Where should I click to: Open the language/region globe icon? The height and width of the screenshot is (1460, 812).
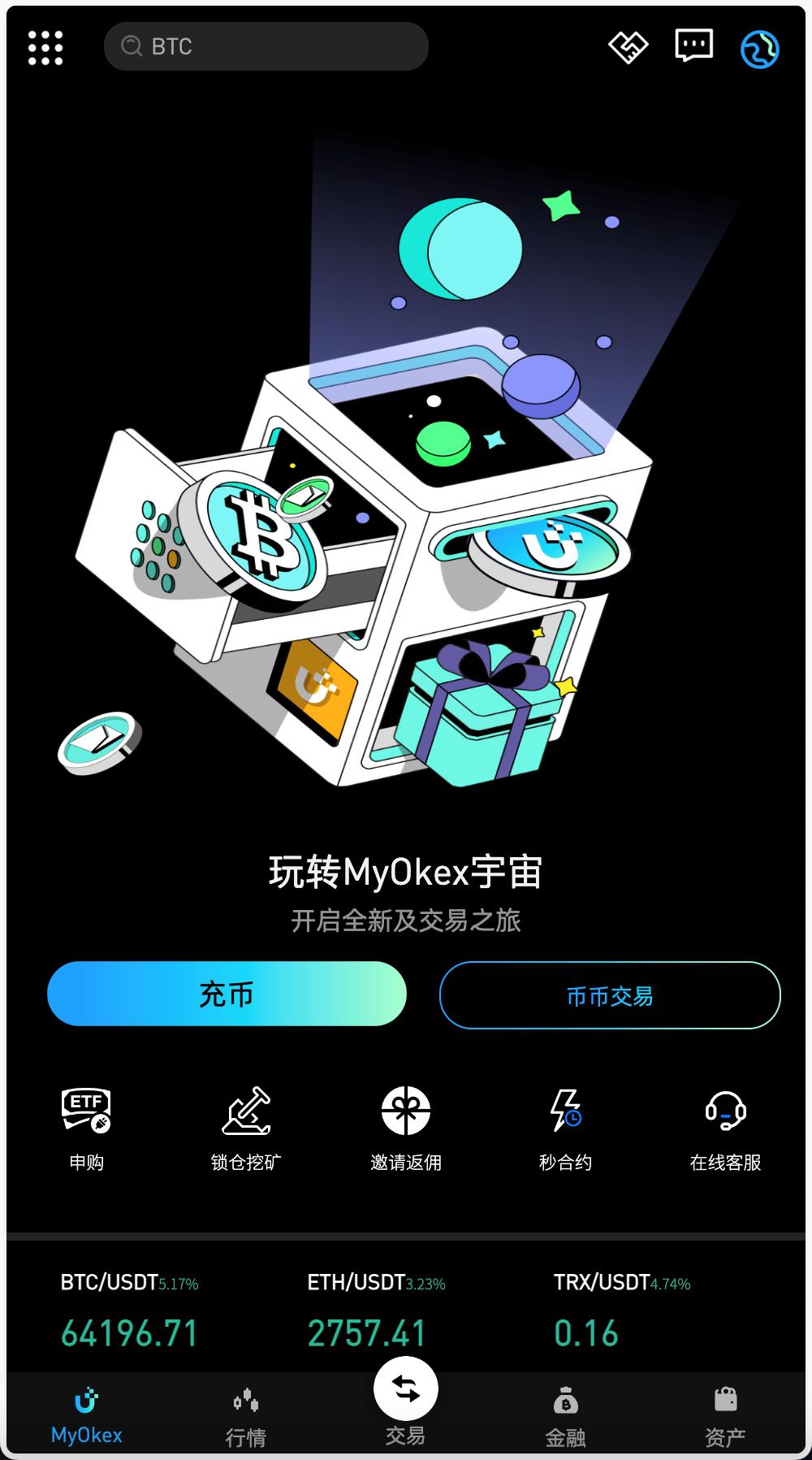tap(758, 48)
